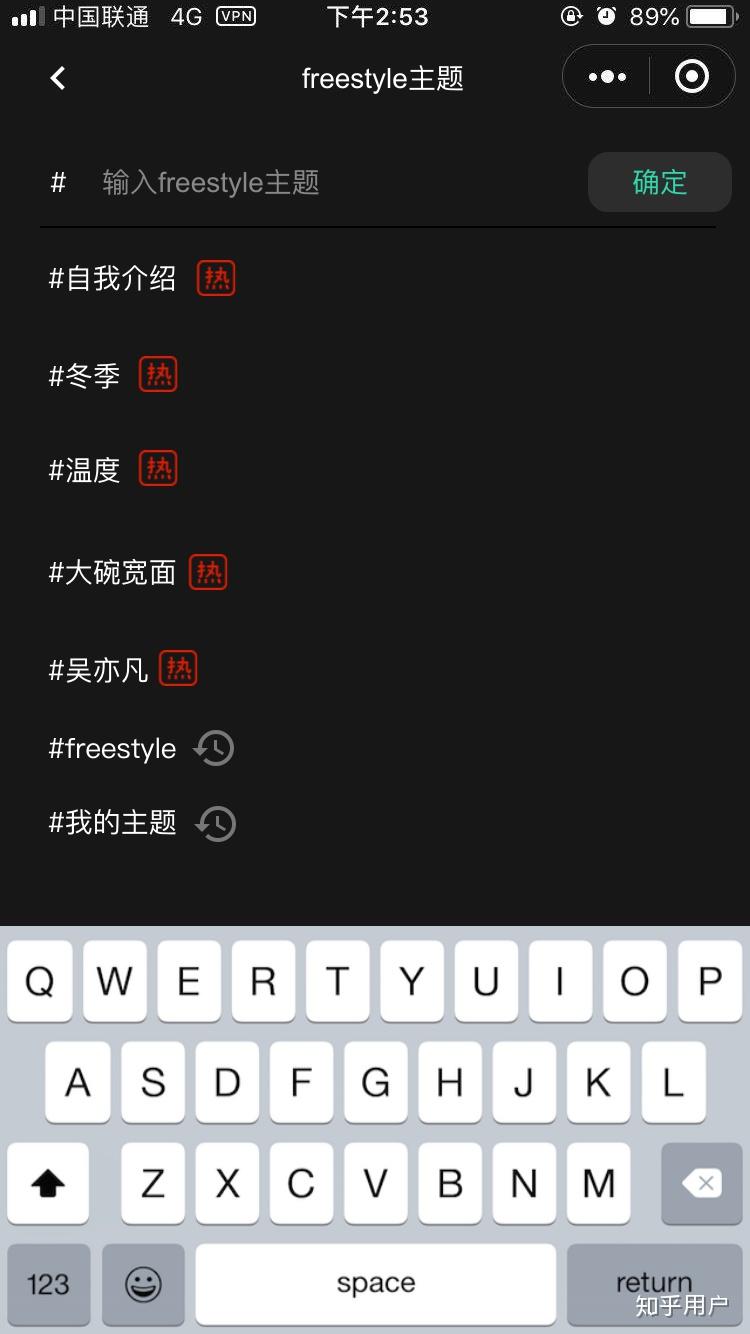Switch keyboard to numbers with 123 key

(48, 1284)
